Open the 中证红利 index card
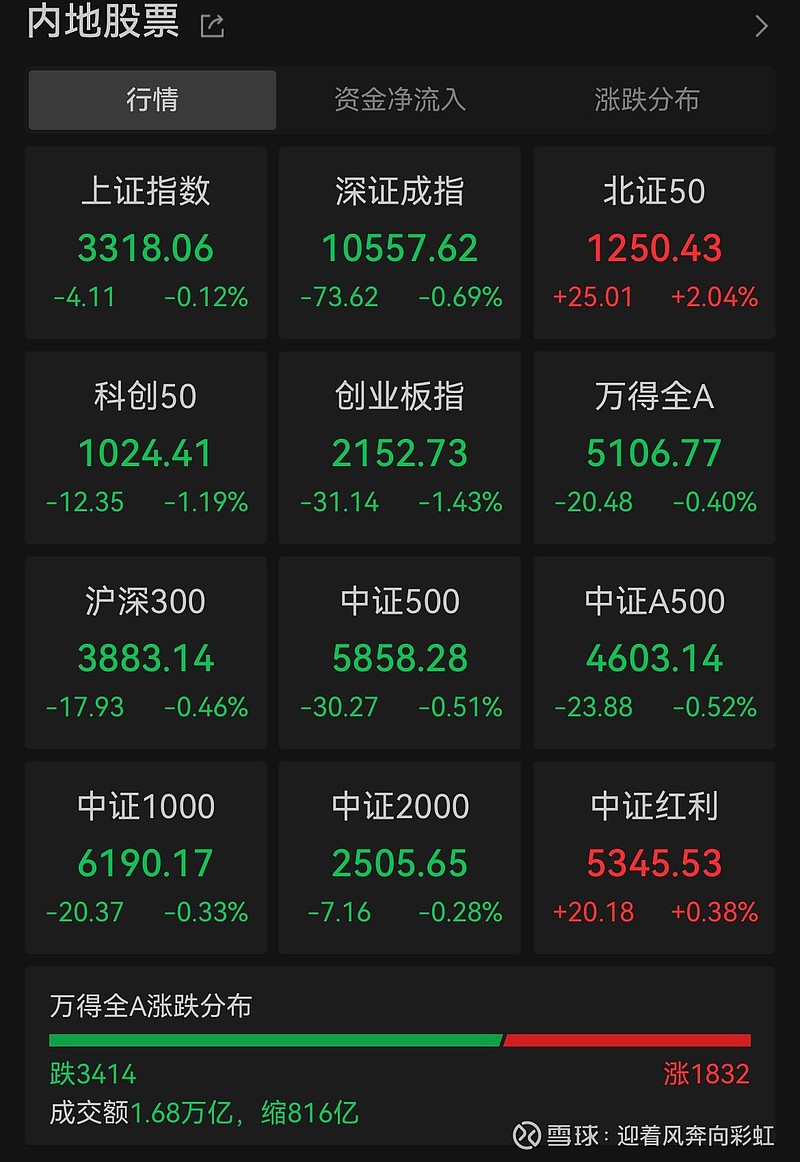The image size is (800, 1162). click(654, 858)
